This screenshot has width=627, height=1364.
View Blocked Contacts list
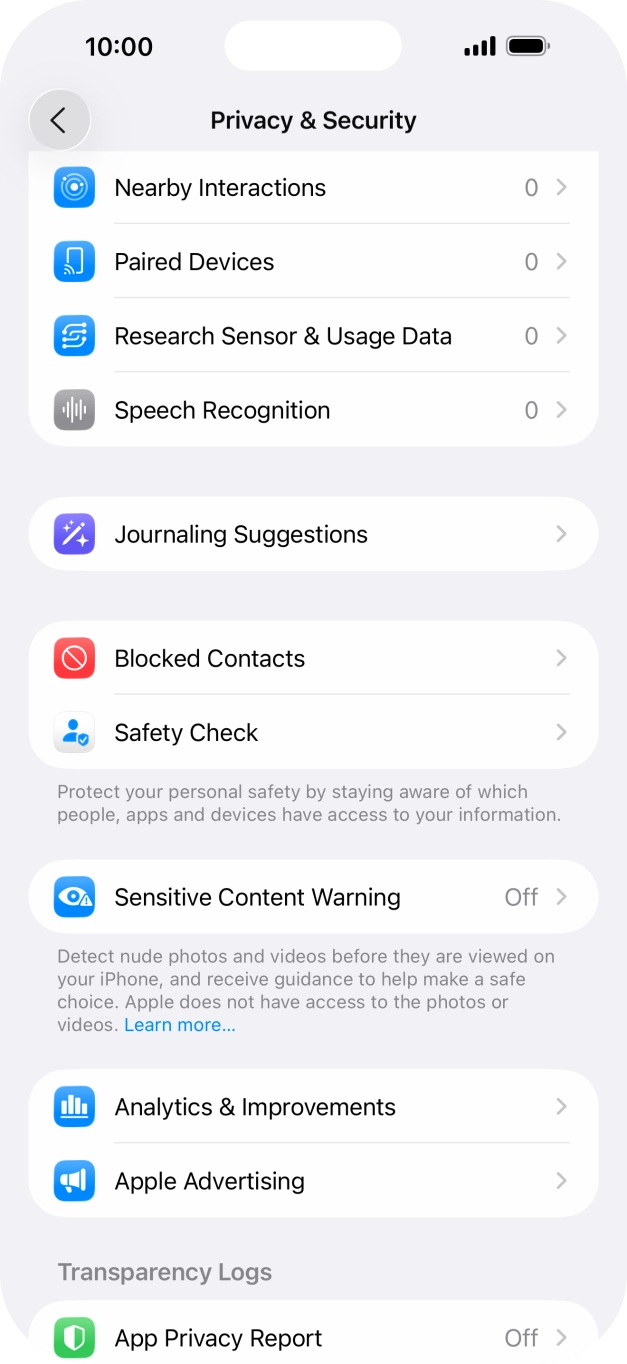tap(313, 658)
